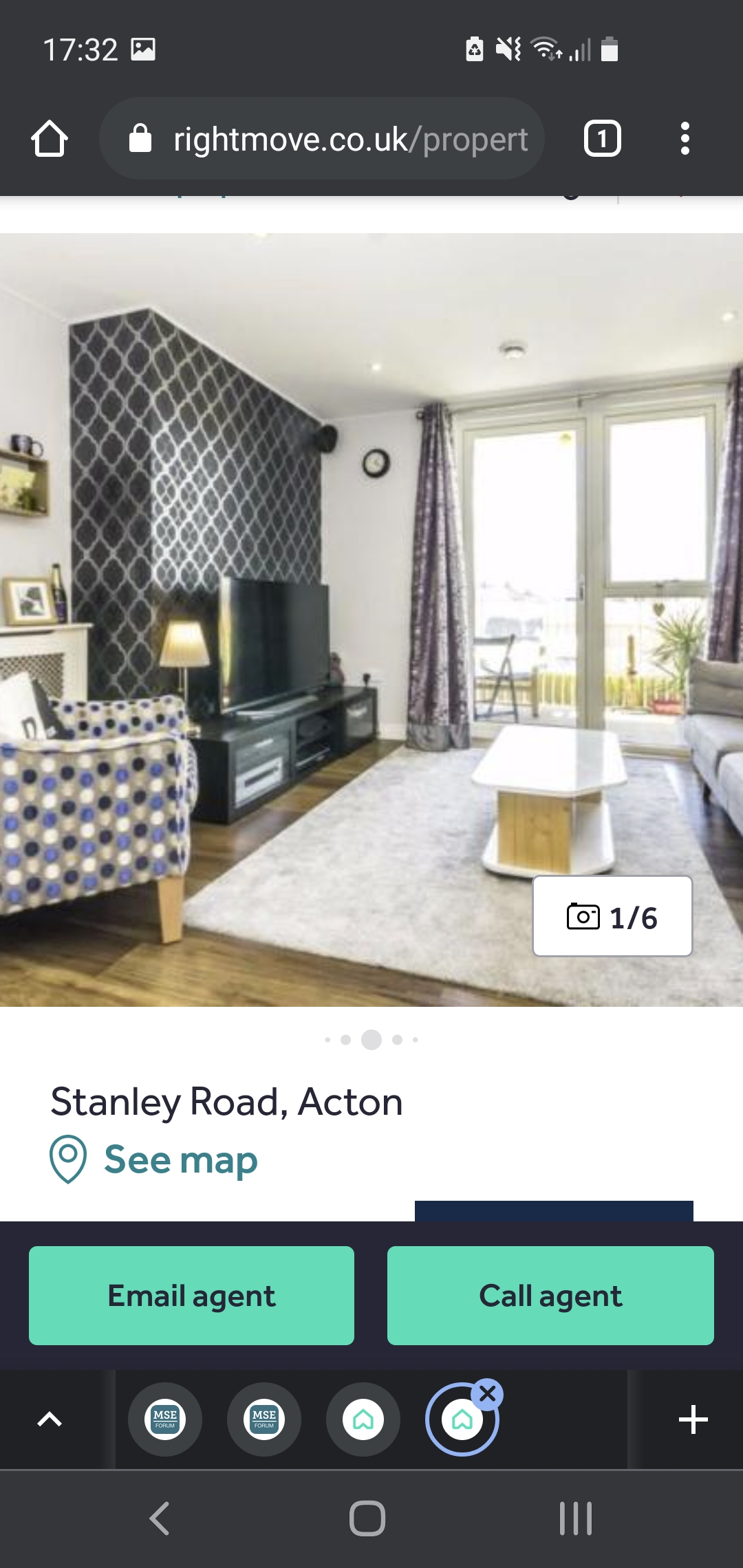The image size is (743, 1568).
Task: View all photos via the 1/6 button
Action: [612, 916]
